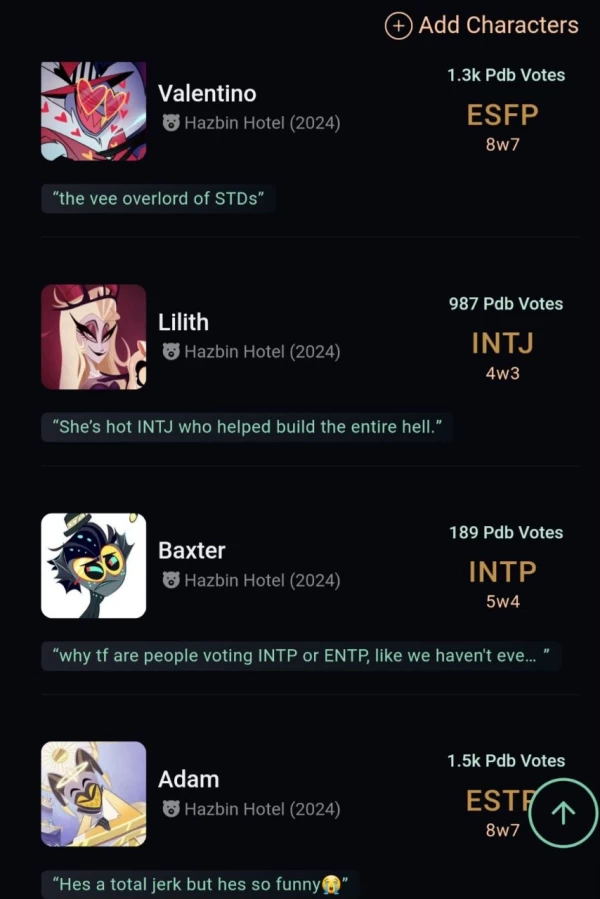
Task: Open Valentino's character profile
Action: click(x=207, y=94)
